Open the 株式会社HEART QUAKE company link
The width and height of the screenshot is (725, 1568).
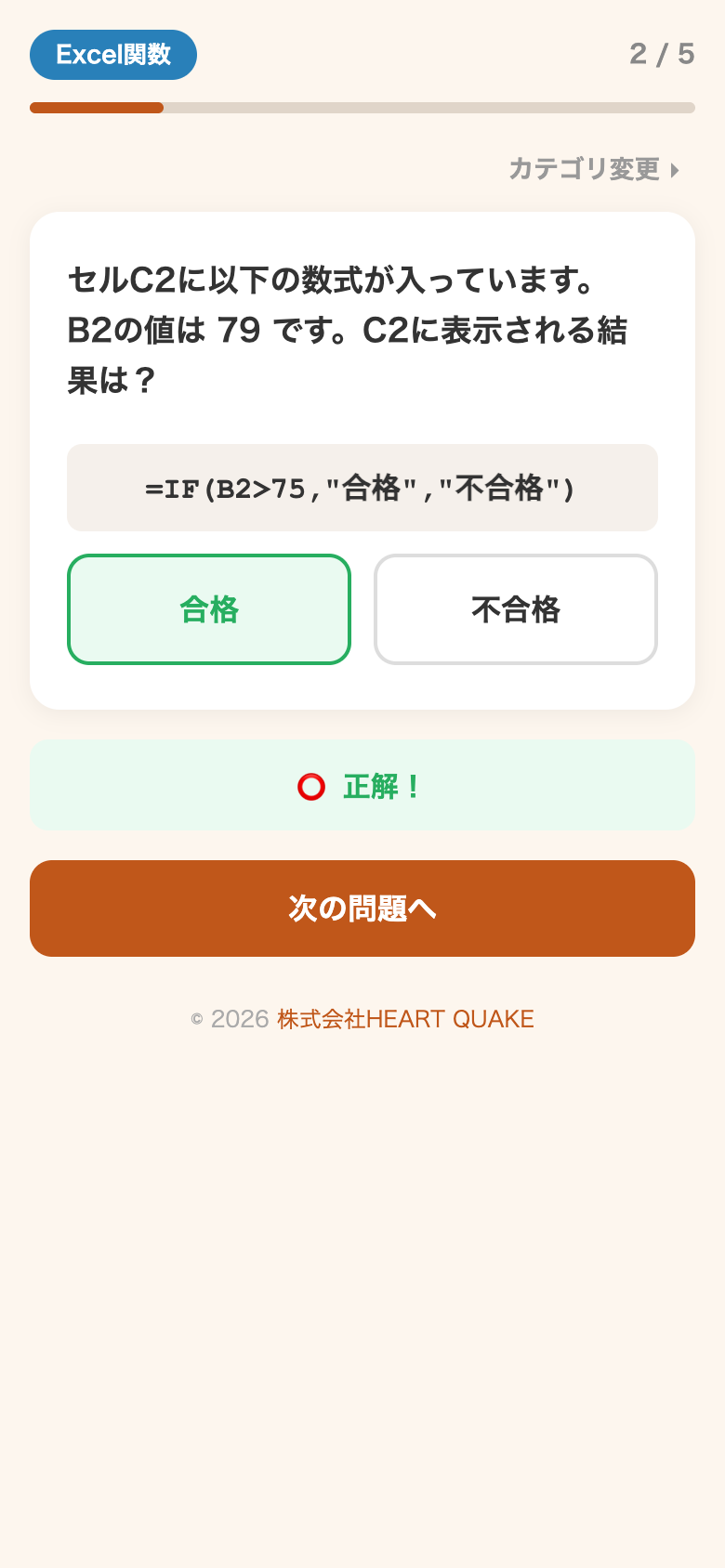pyautogui.click(x=406, y=1019)
